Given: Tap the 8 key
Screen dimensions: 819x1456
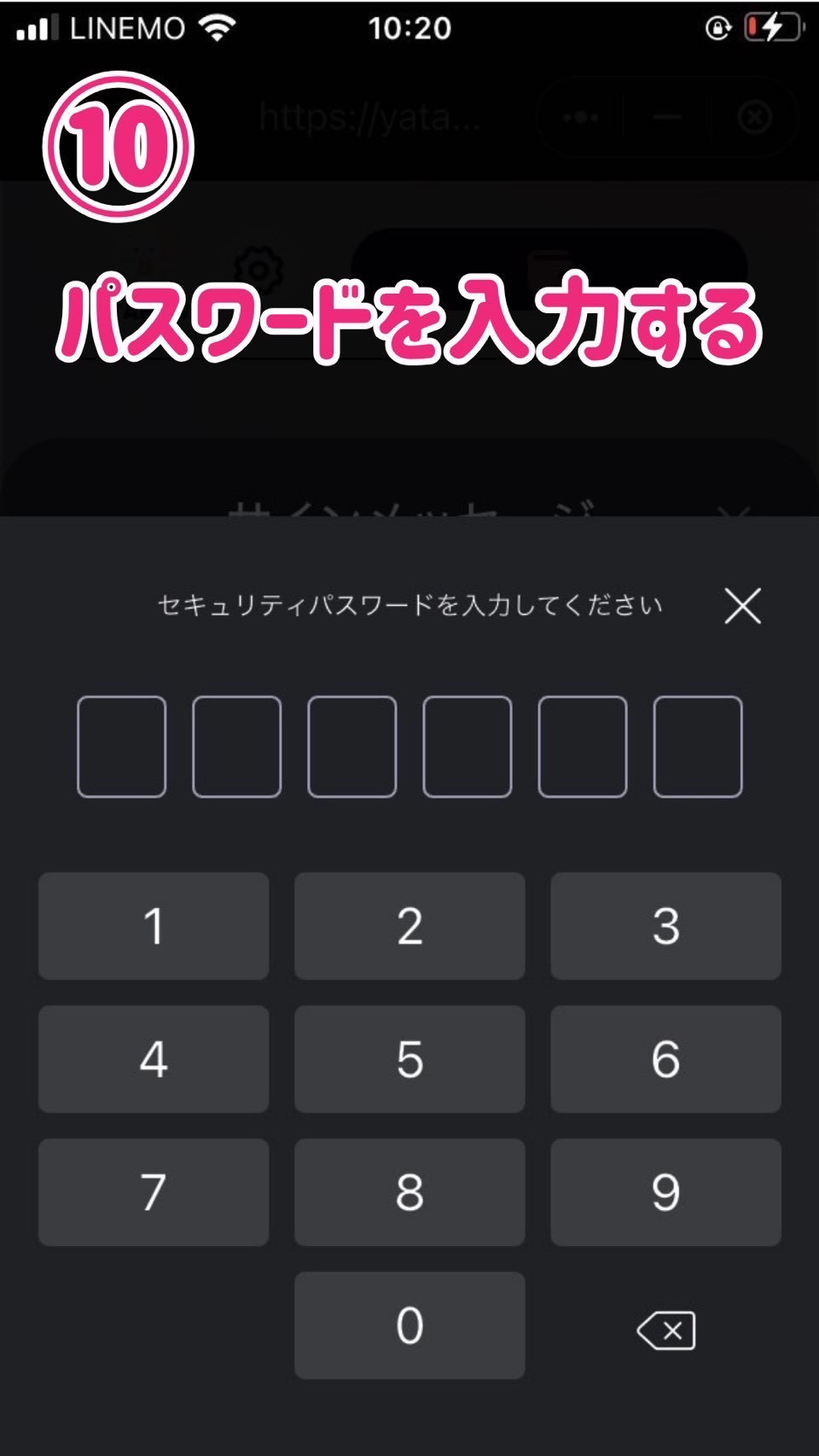Looking at the screenshot, I should (x=409, y=1192).
